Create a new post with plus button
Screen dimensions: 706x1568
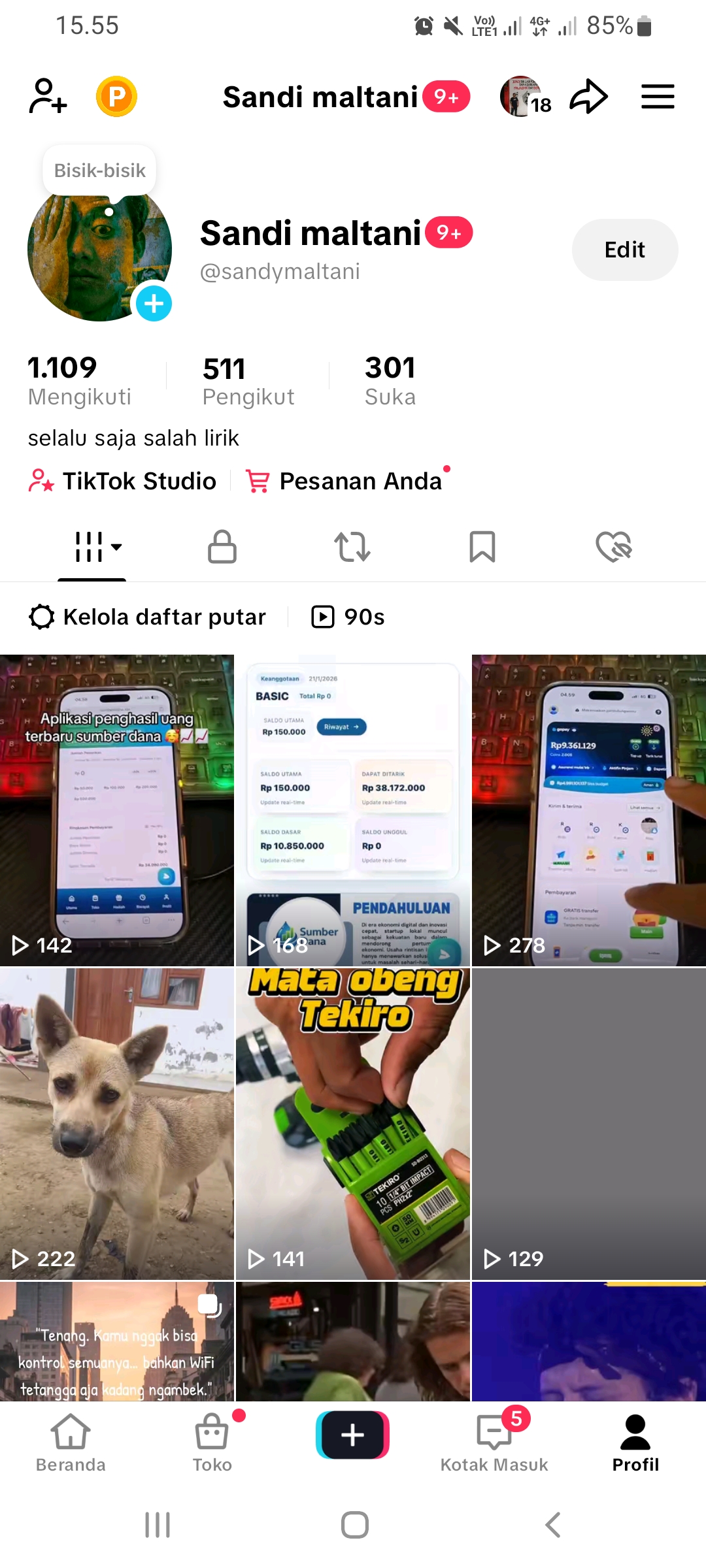[353, 1435]
